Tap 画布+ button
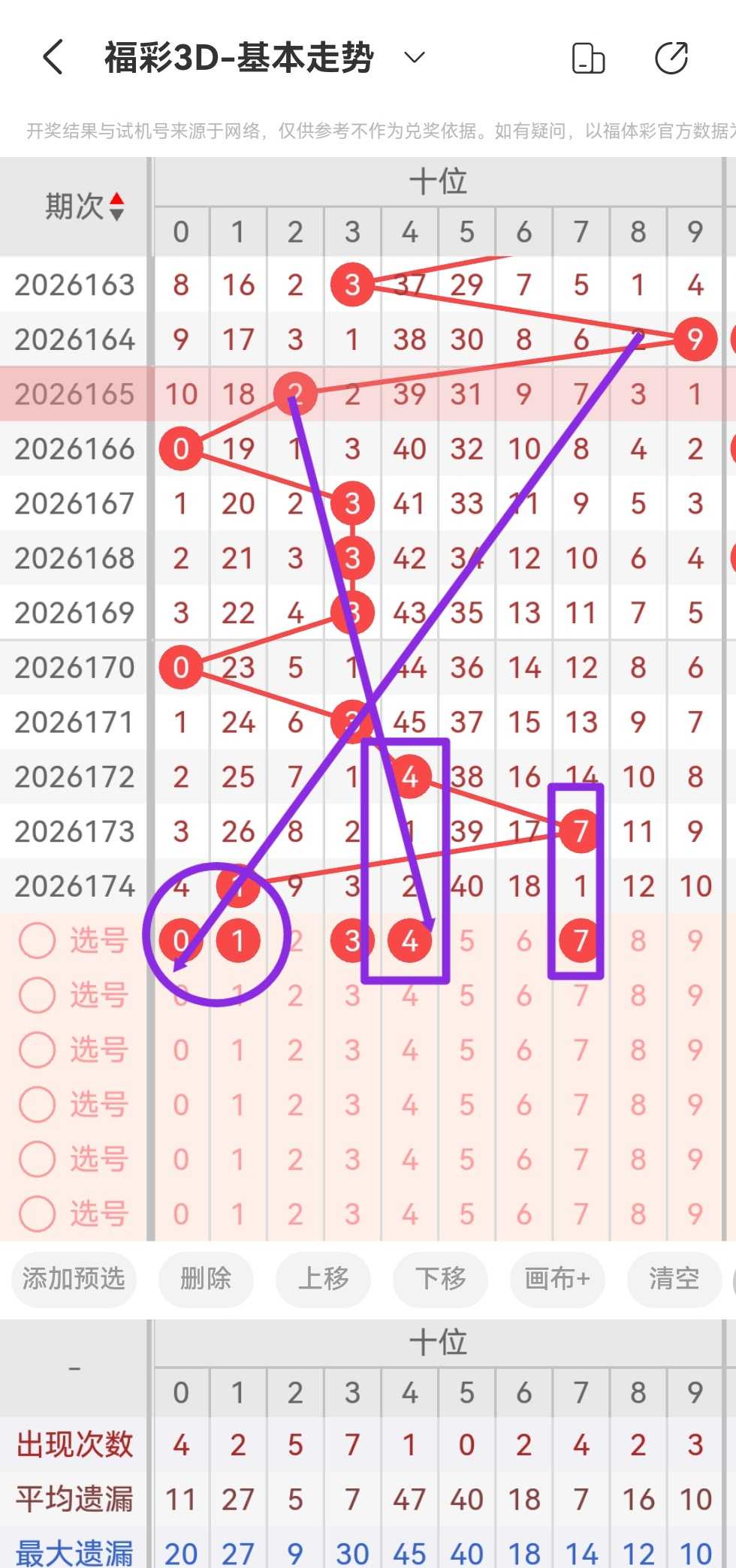The image size is (736, 1568). click(557, 1279)
